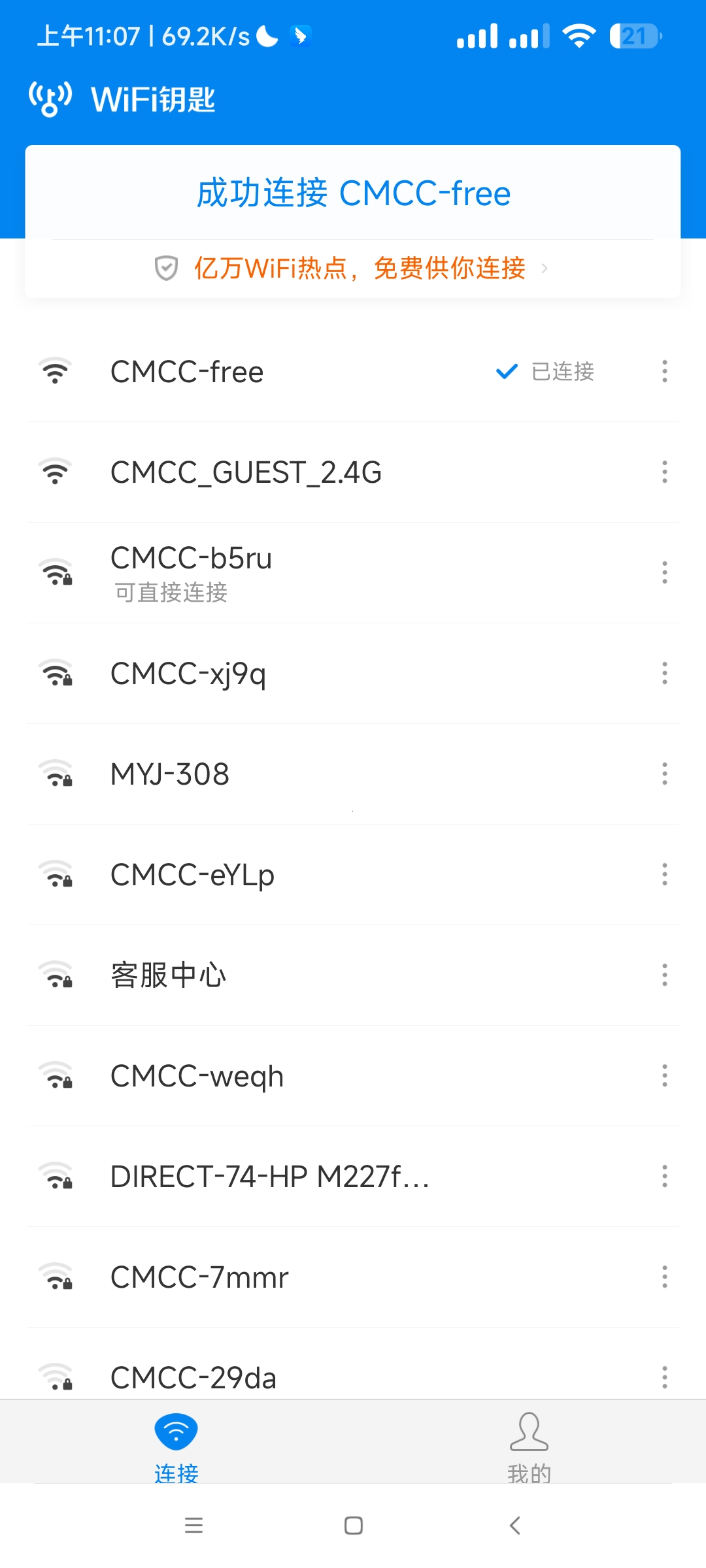Open more options for CMCC-free
Viewport: 706px width, 1568px height.
click(664, 372)
